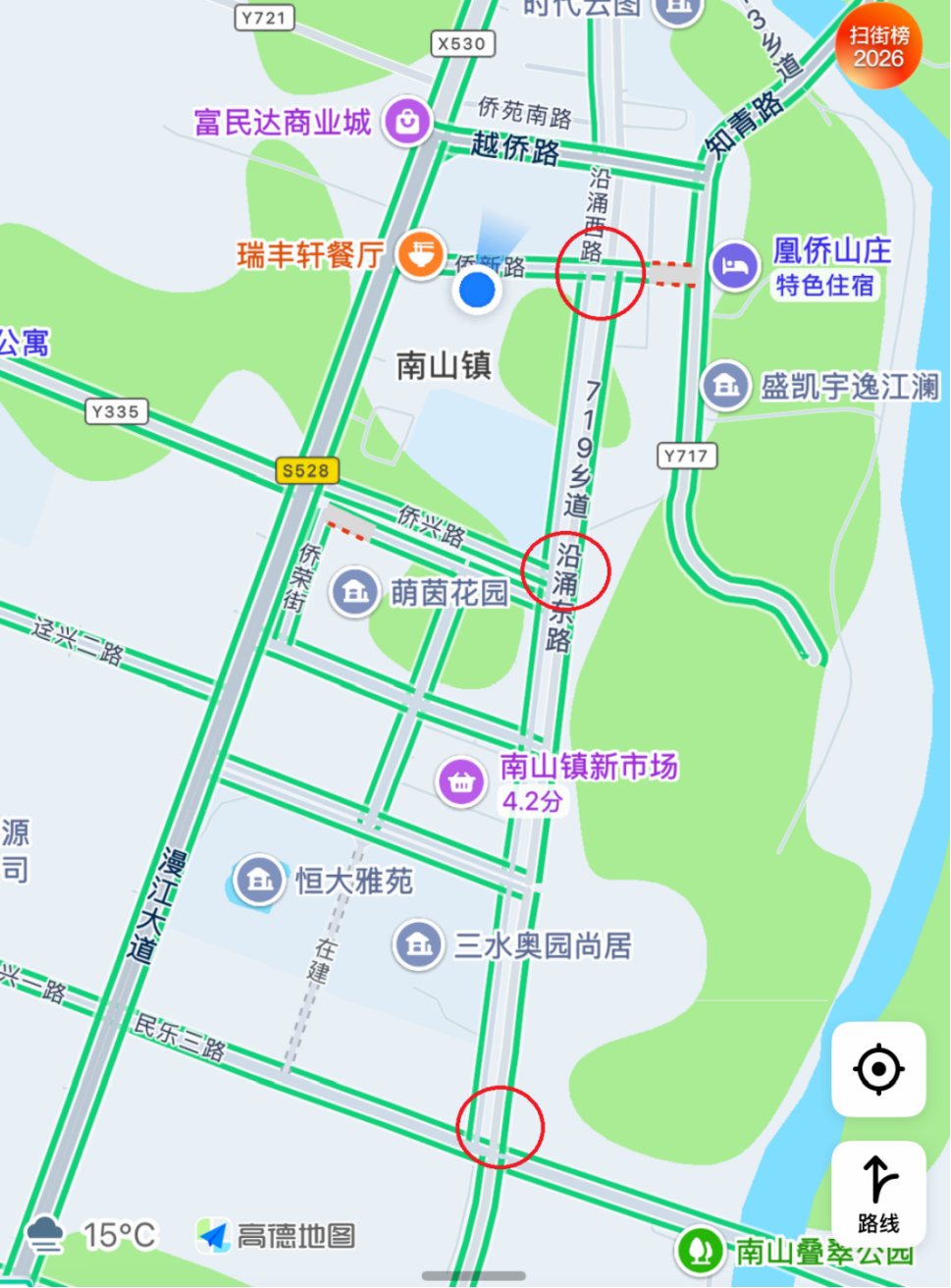Screen dimensions: 951x1288
Task: Open the 南山叠翠公园 park marker
Action: [x=701, y=1250]
